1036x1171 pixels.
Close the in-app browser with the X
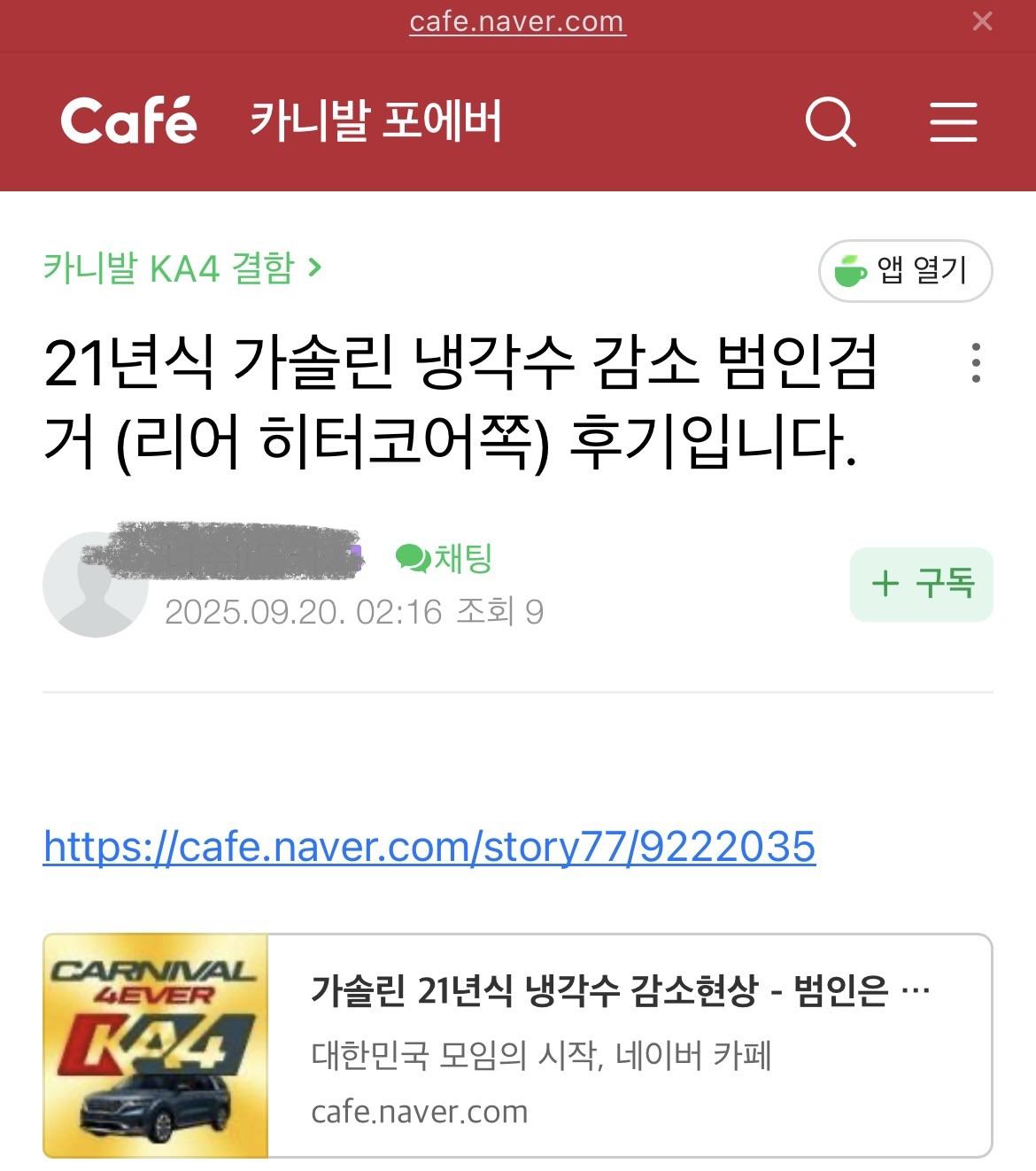(x=982, y=21)
